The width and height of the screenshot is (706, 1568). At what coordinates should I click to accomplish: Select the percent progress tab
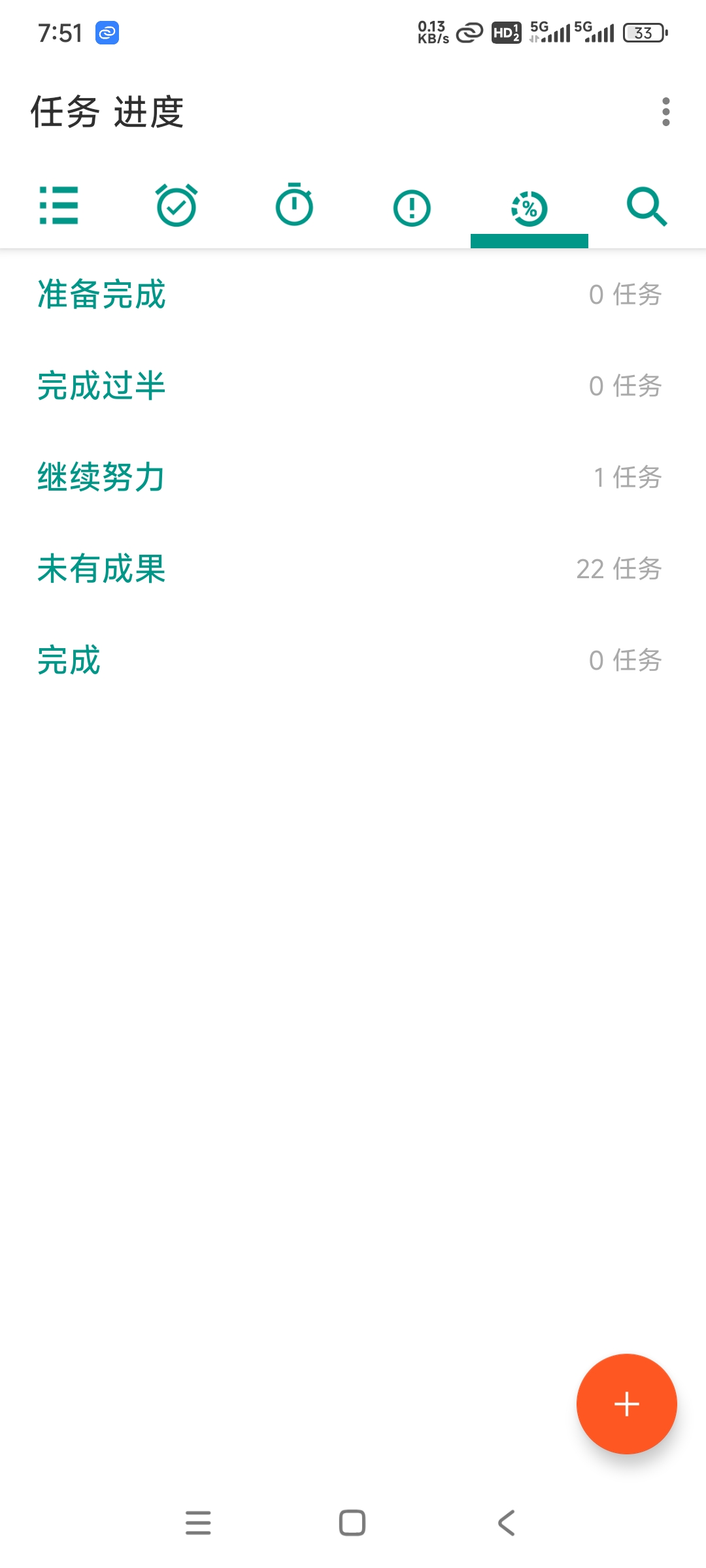(x=529, y=206)
